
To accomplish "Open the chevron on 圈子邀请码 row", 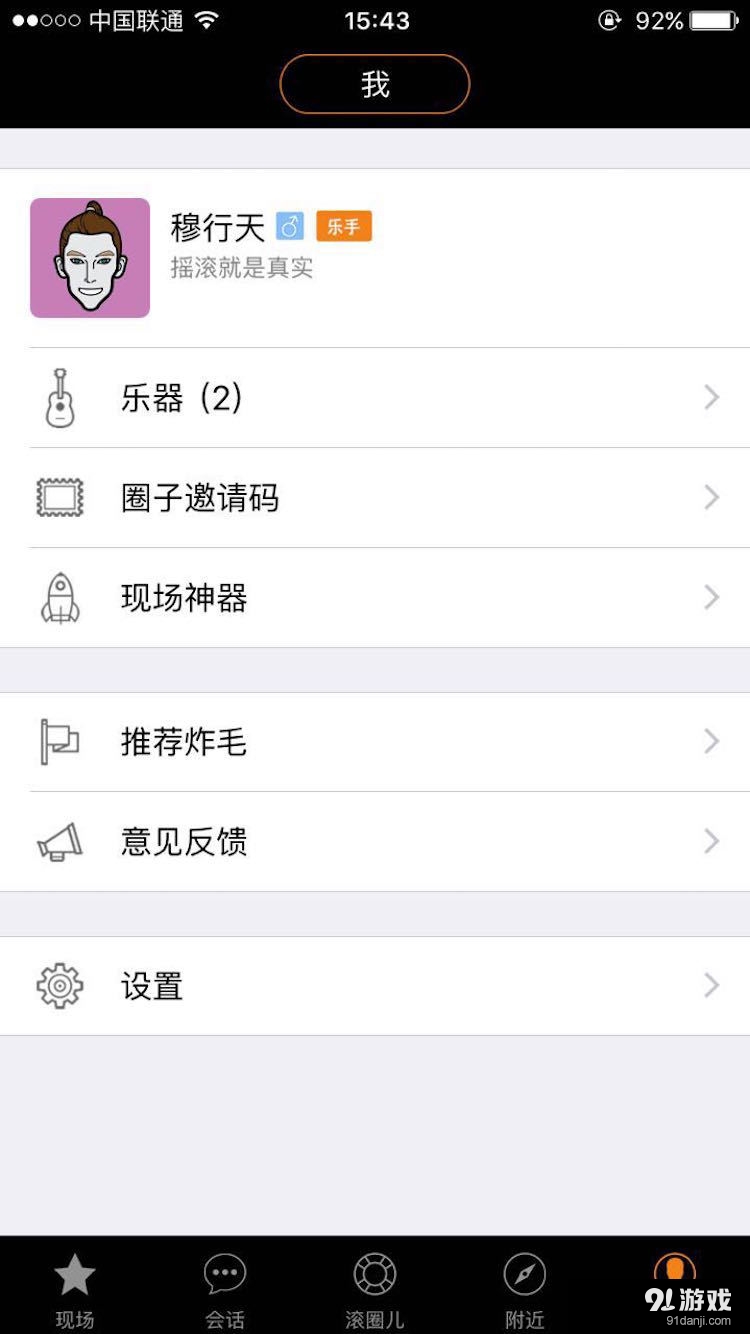I will 711,497.
